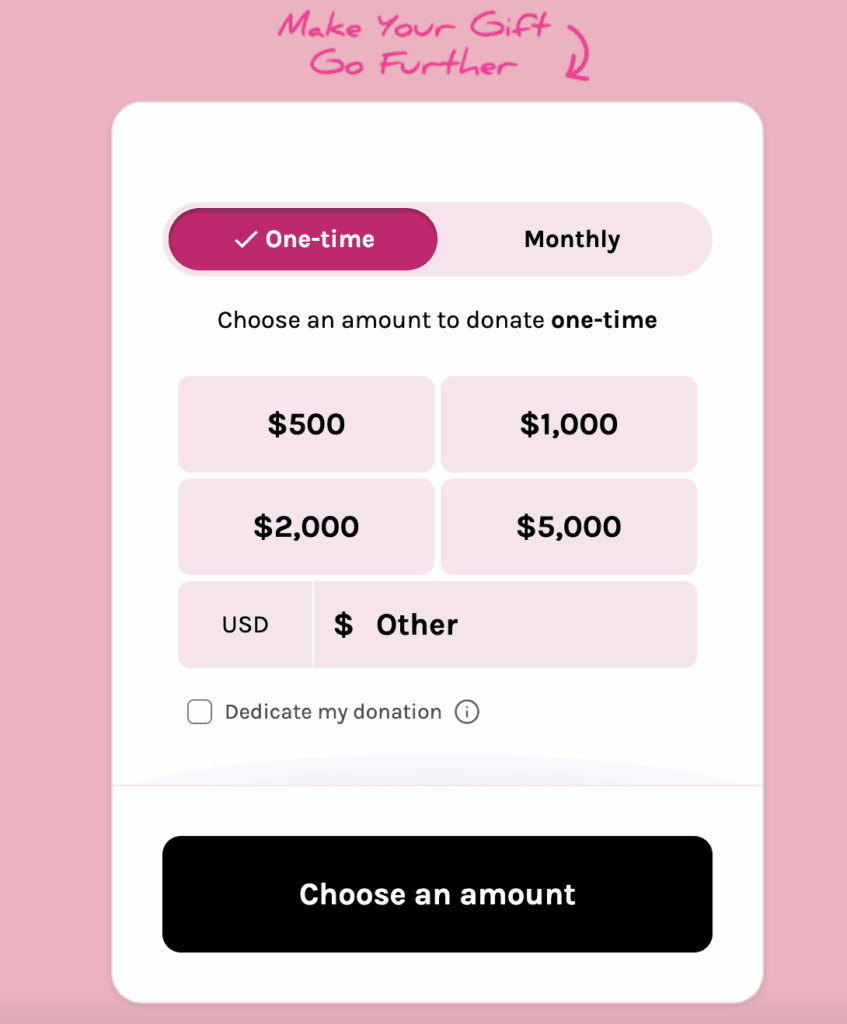This screenshot has width=847, height=1024.
Task: Select the $1,000 donation amount
Action: [568, 424]
